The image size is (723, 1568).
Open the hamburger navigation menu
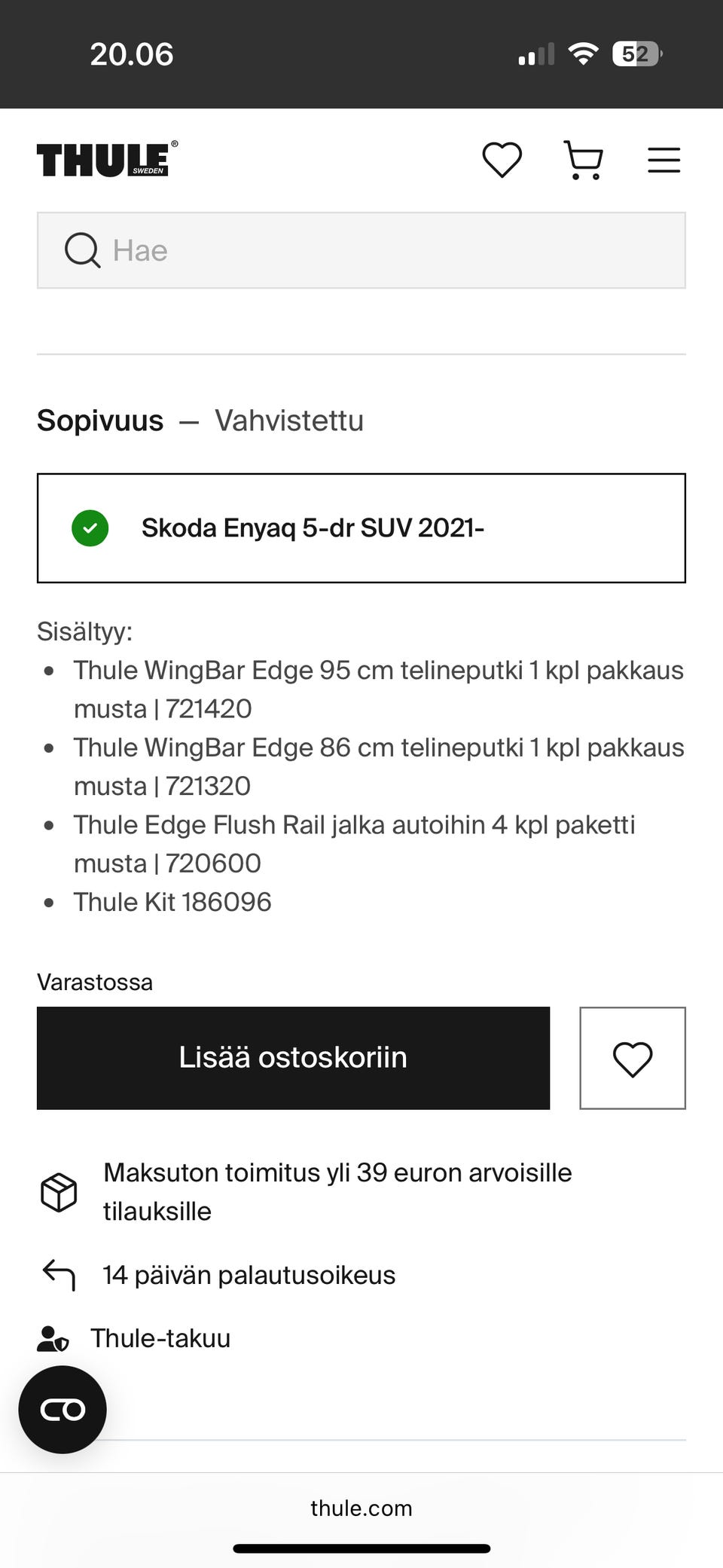tap(664, 160)
